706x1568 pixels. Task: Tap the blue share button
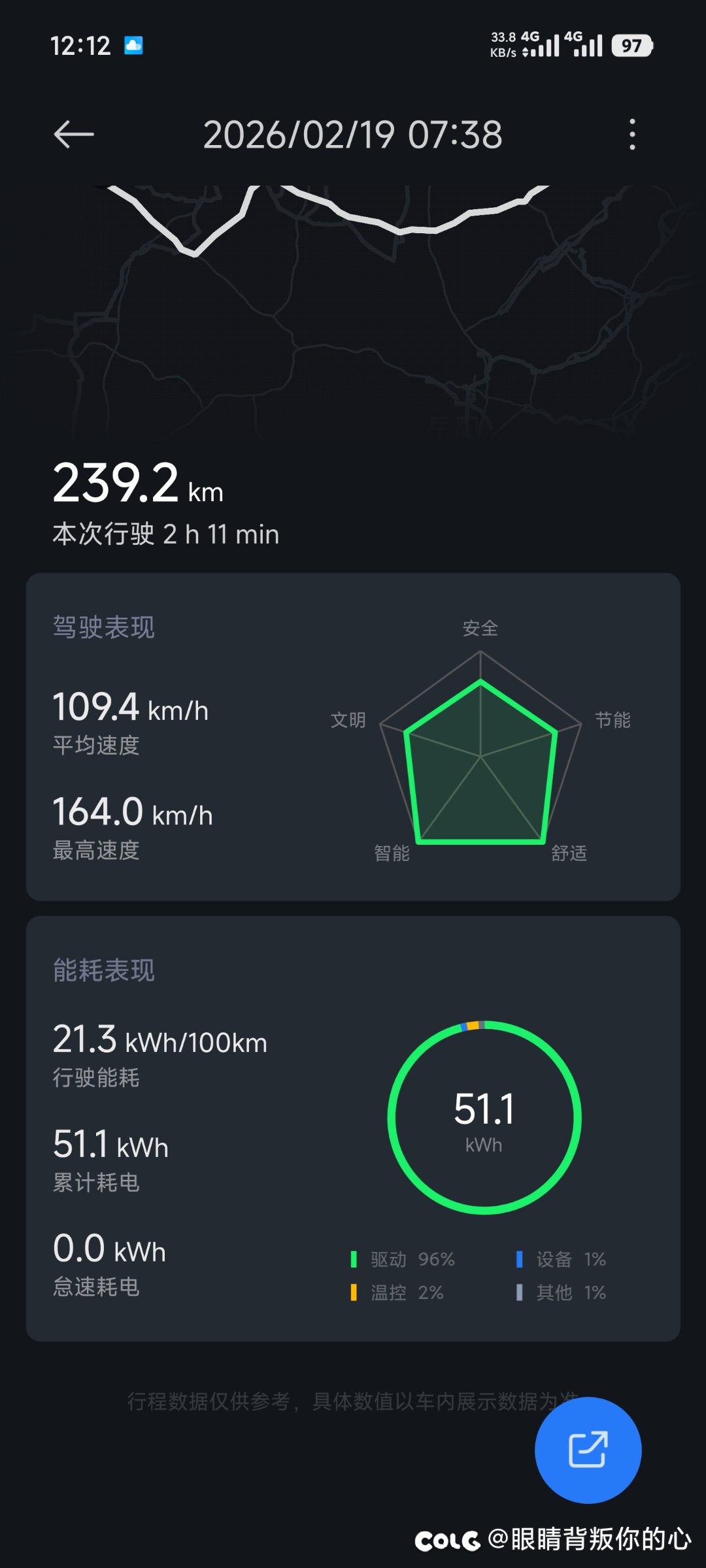[588, 1450]
